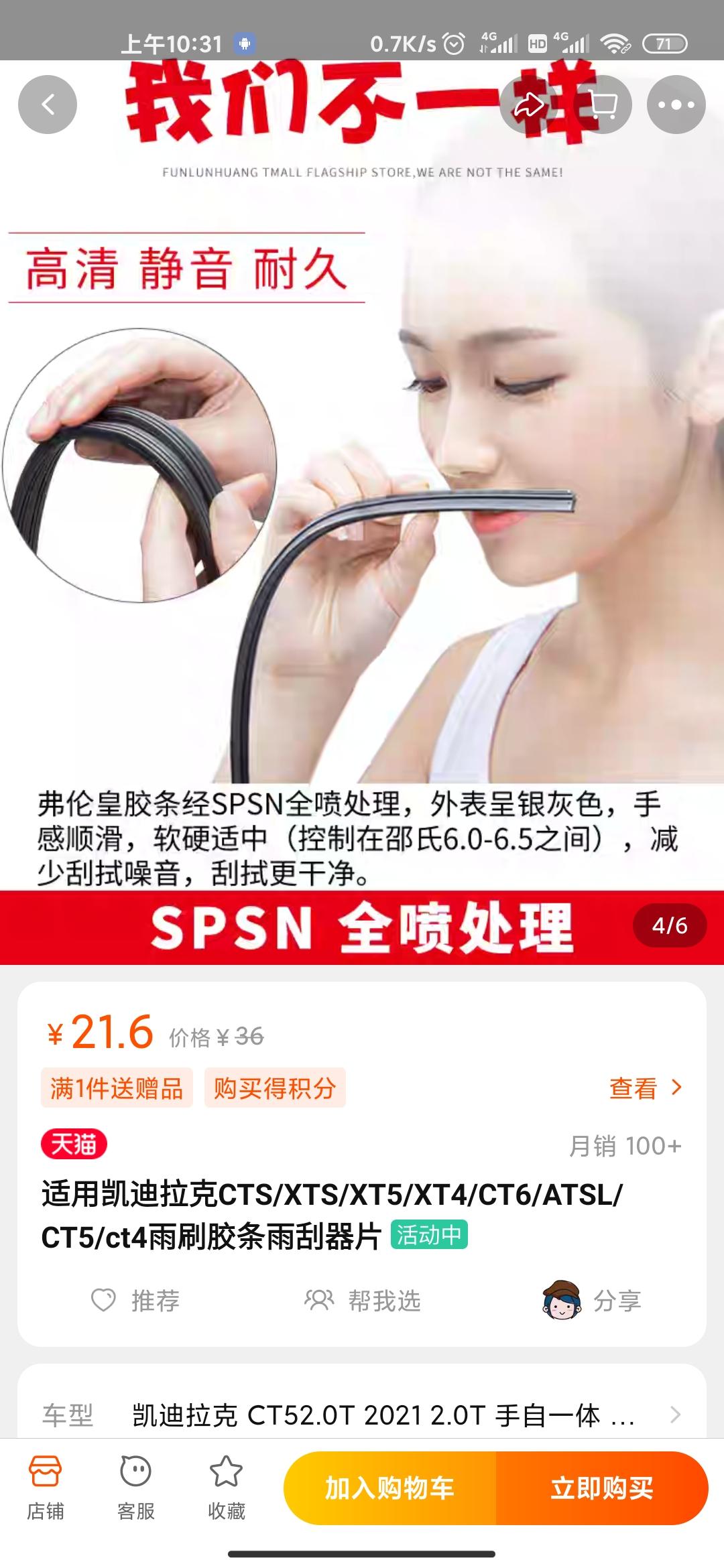Add item to favorites with 收藏
The width and height of the screenshot is (724, 1568).
point(227,1488)
